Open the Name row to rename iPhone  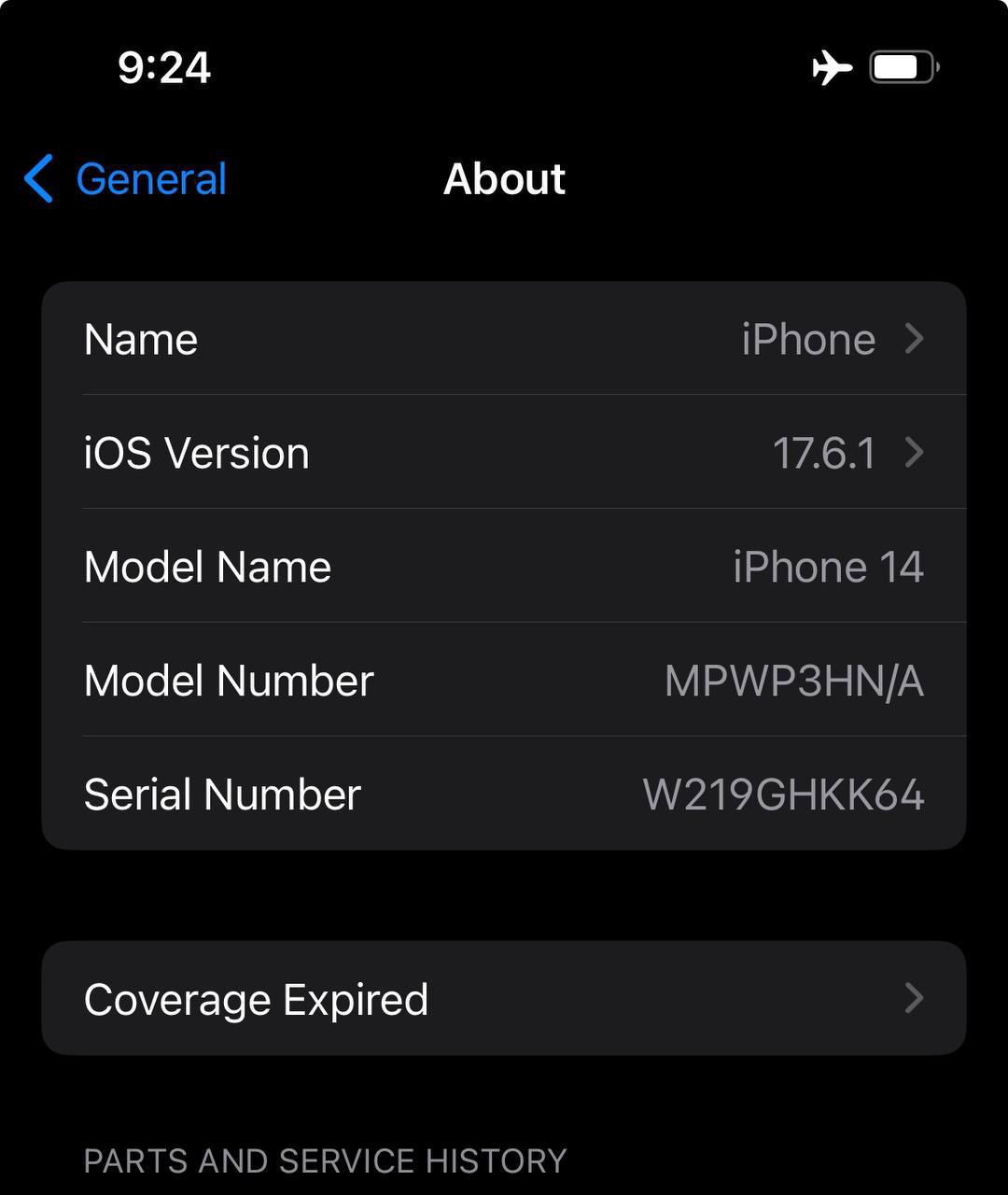[x=504, y=339]
